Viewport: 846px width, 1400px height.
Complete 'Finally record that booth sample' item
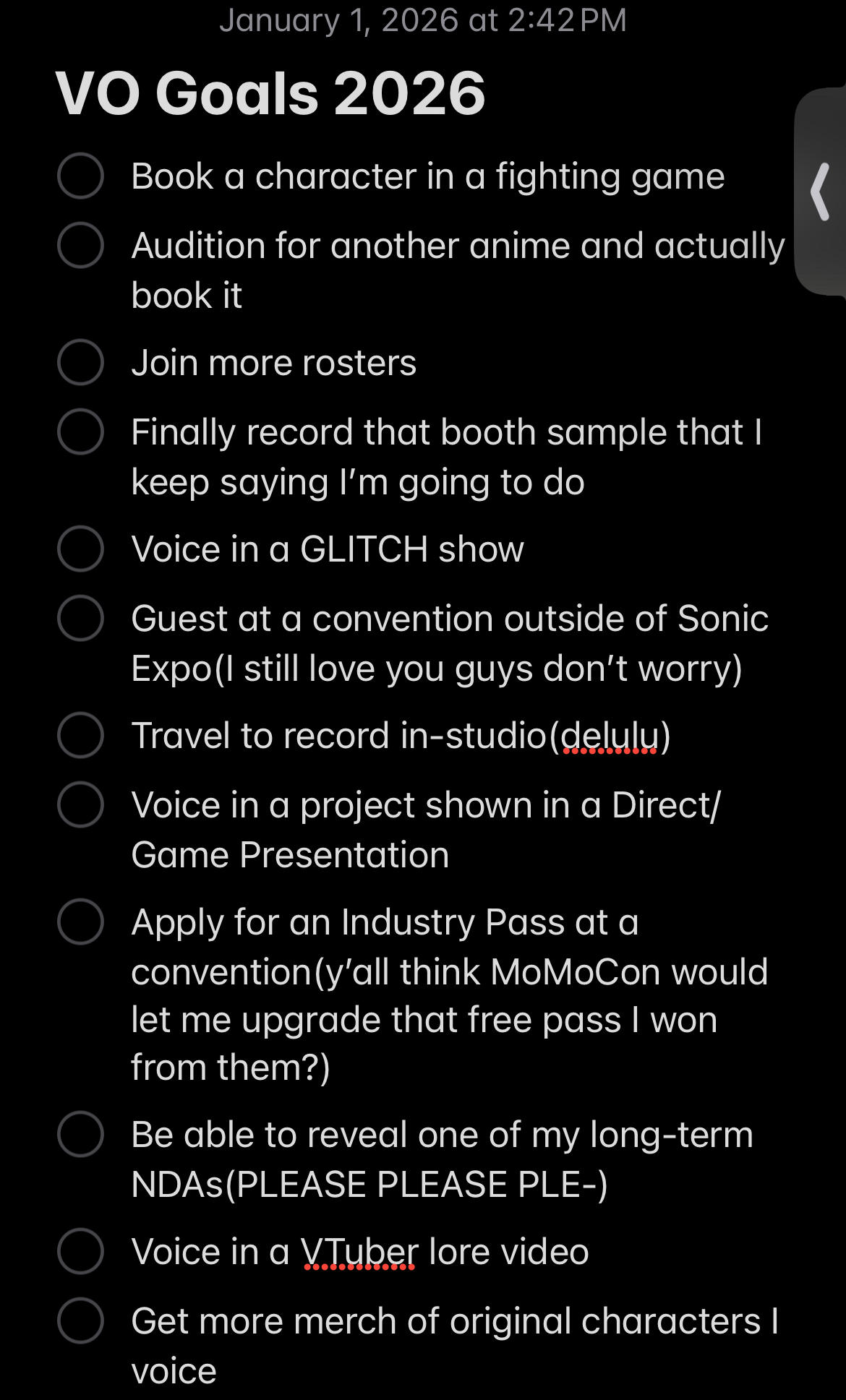(80, 431)
